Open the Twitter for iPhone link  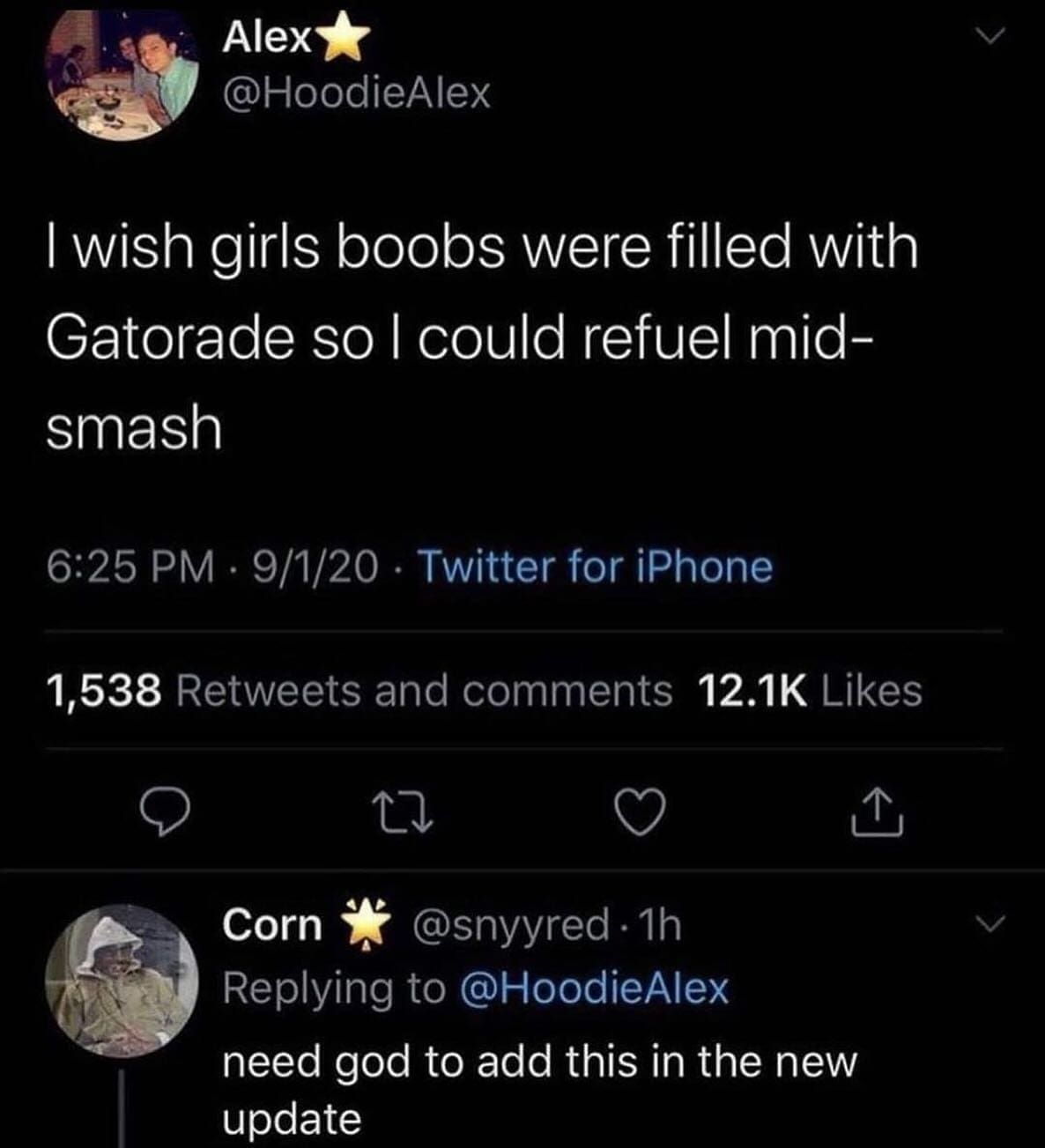pos(594,567)
